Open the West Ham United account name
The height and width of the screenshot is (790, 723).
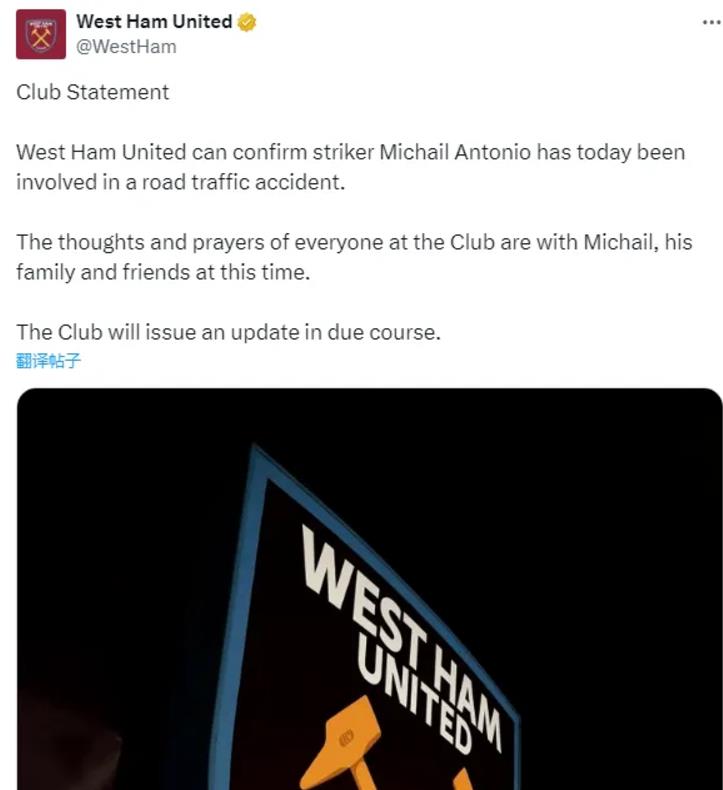click(x=154, y=21)
